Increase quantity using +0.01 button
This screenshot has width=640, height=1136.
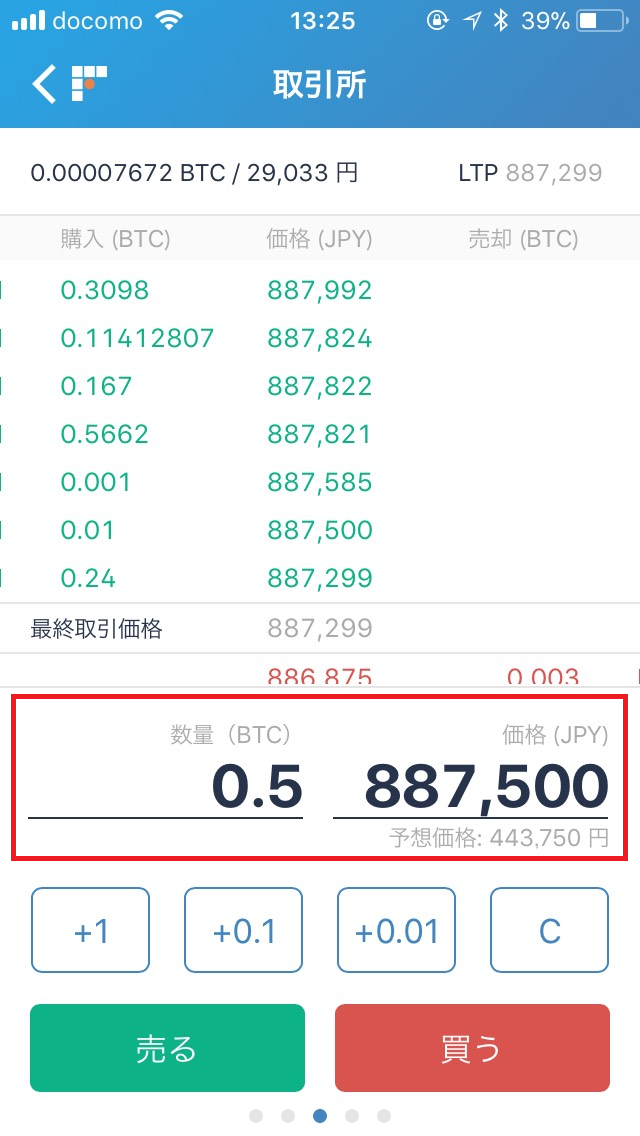pyautogui.click(x=396, y=931)
